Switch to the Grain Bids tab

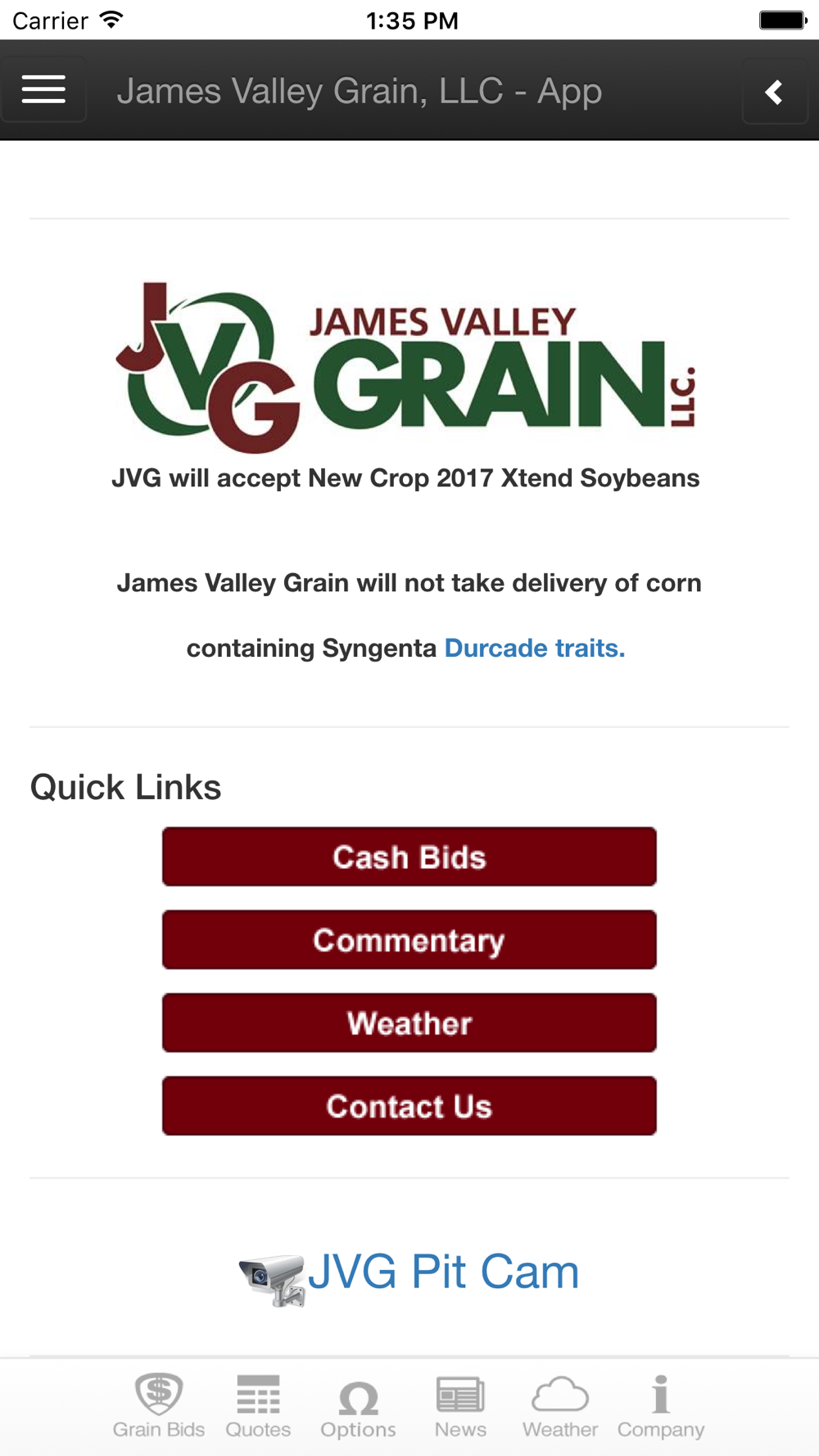[159, 1407]
